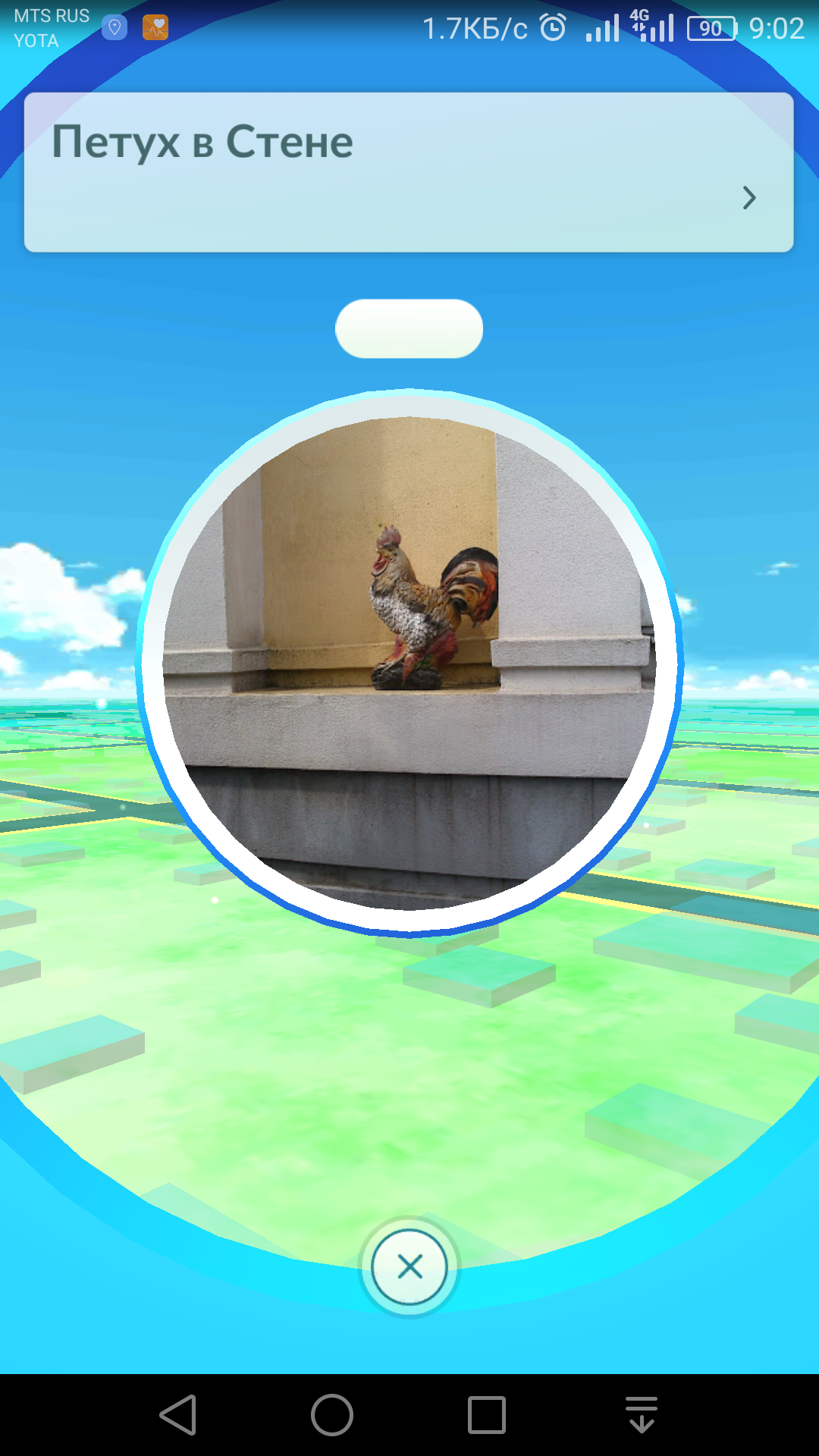Expand details for Петух в Стене
819x1456 pixels.
(x=748, y=198)
